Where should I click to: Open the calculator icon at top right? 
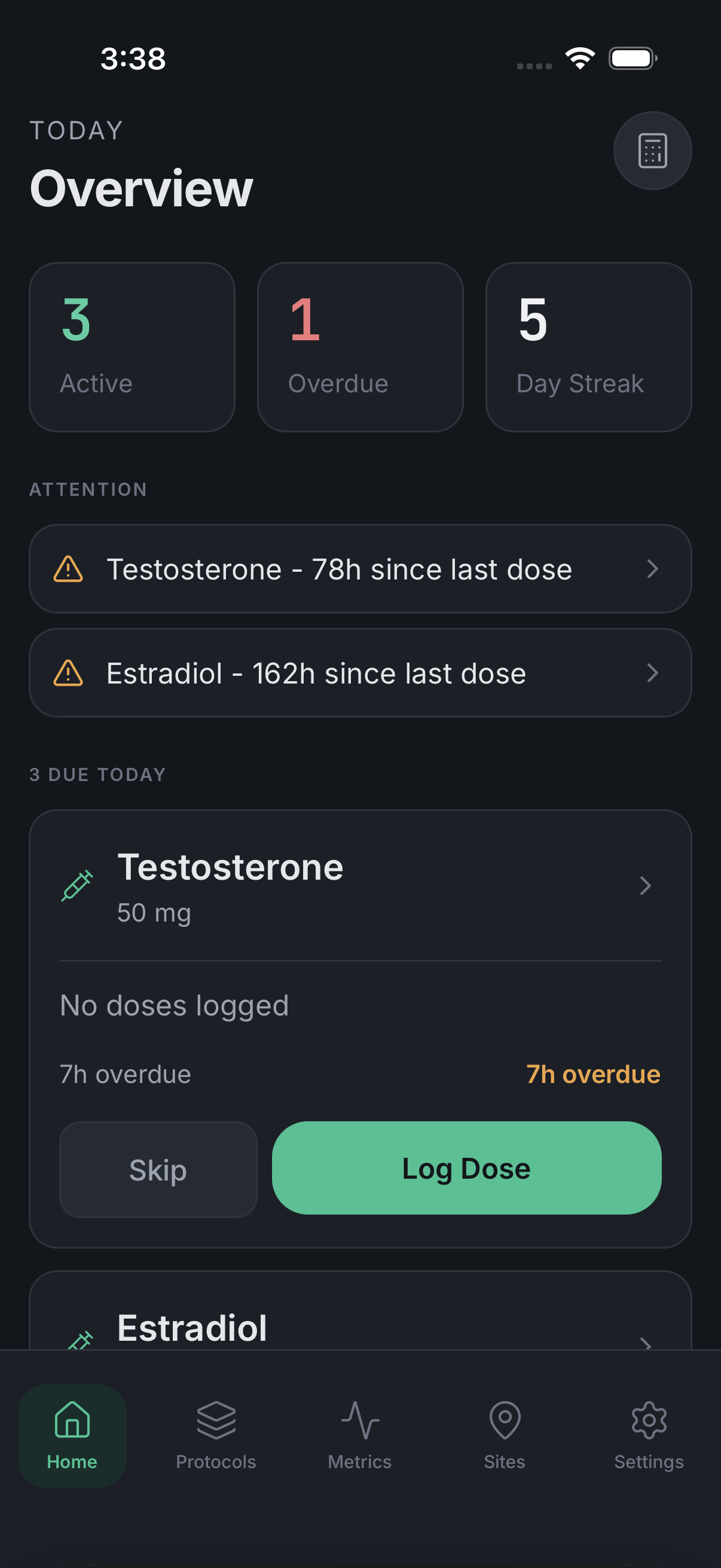point(652,151)
